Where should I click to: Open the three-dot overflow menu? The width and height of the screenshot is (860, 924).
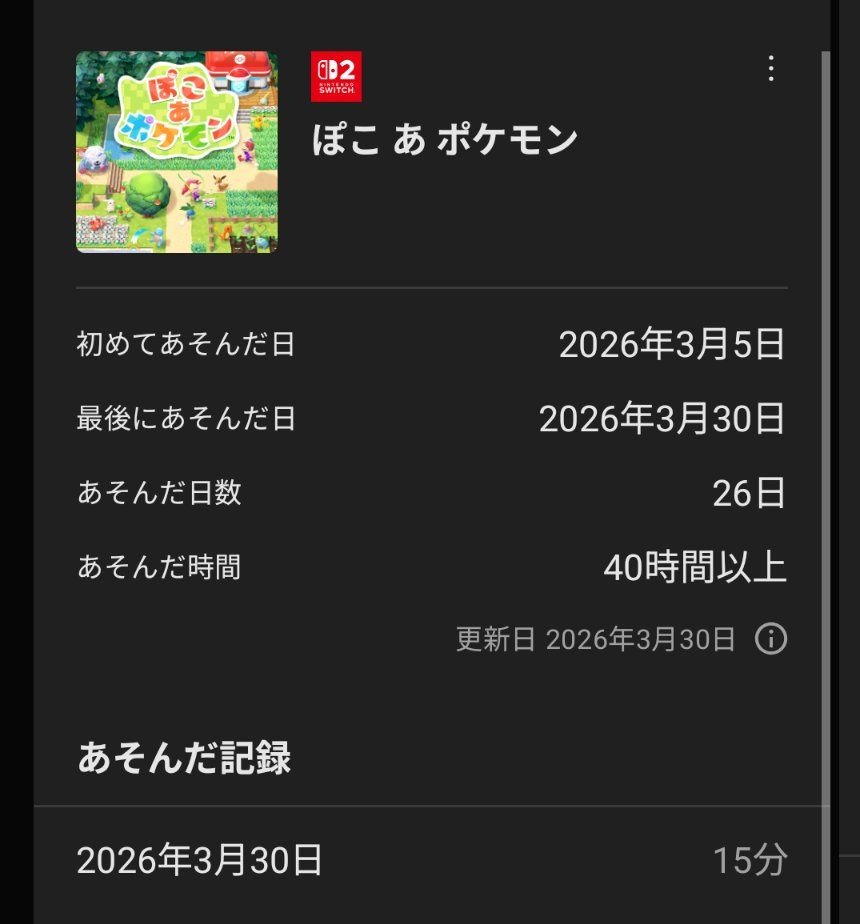pyautogui.click(x=770, y=69)
